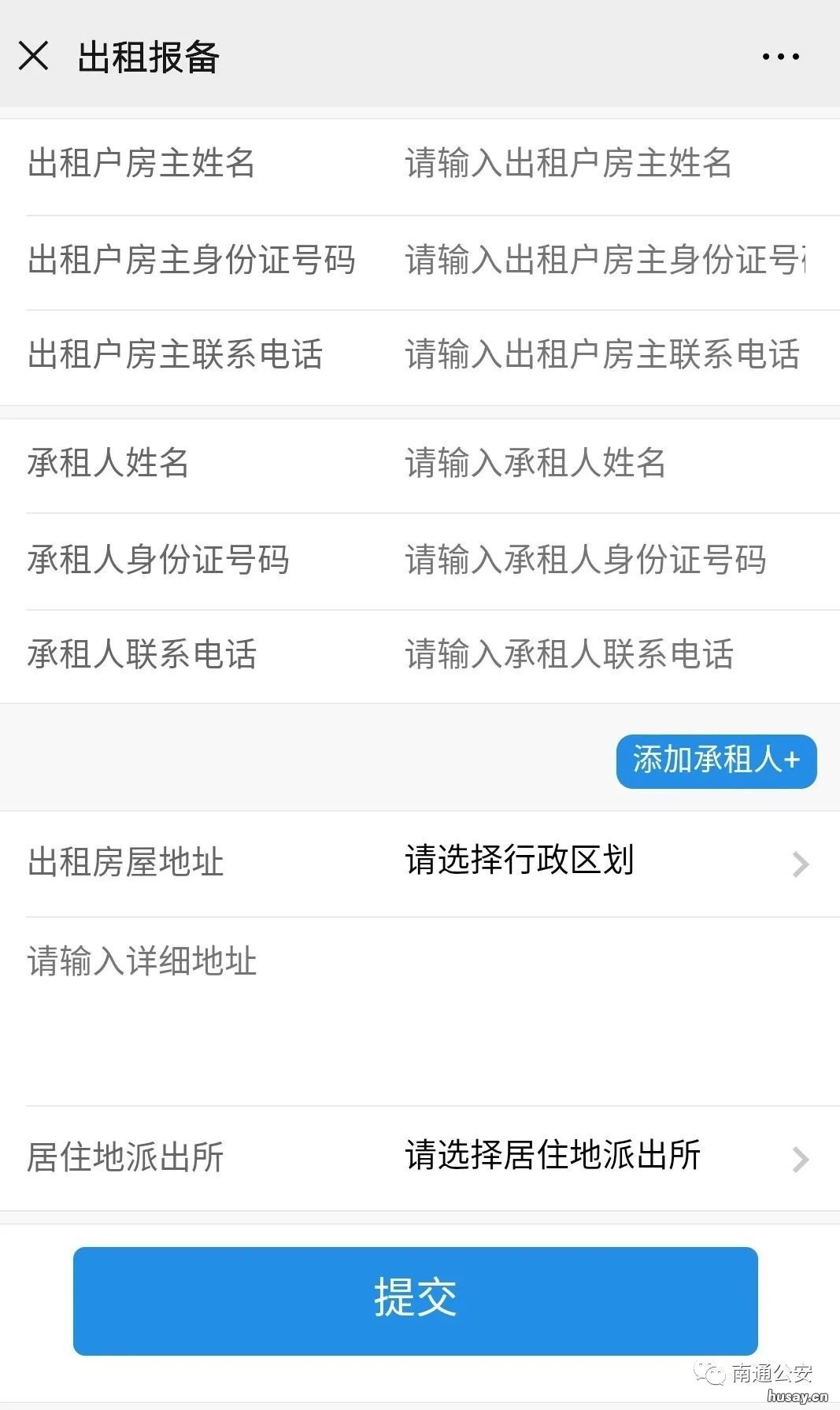
Task: Focus the 请输入承租人姓名 field
Action: pyautogui.click(x=533, y=464)
